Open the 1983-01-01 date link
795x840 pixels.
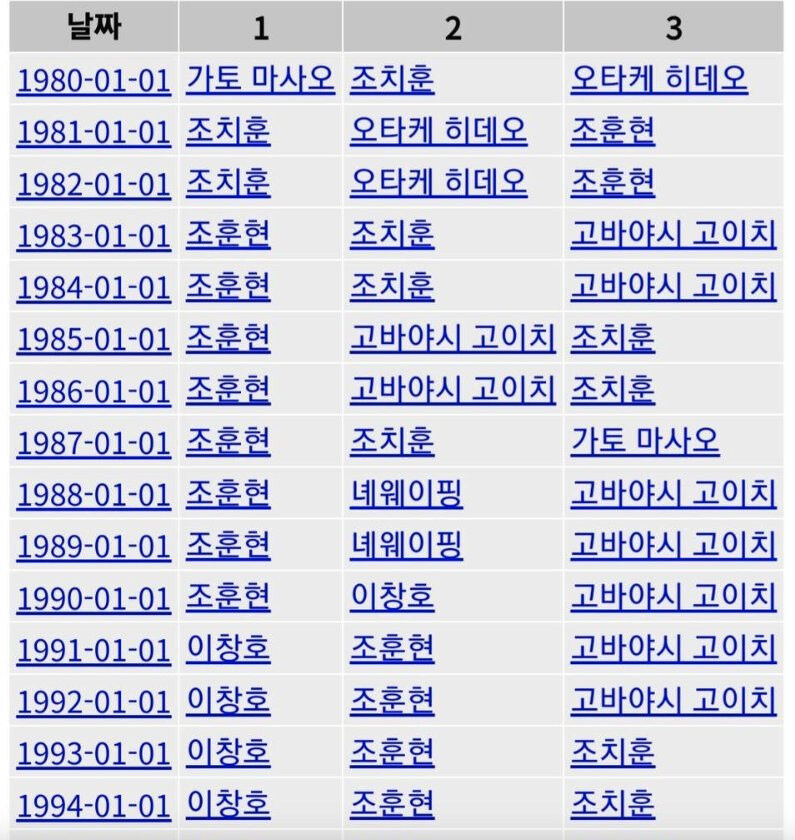pos(93,236)
